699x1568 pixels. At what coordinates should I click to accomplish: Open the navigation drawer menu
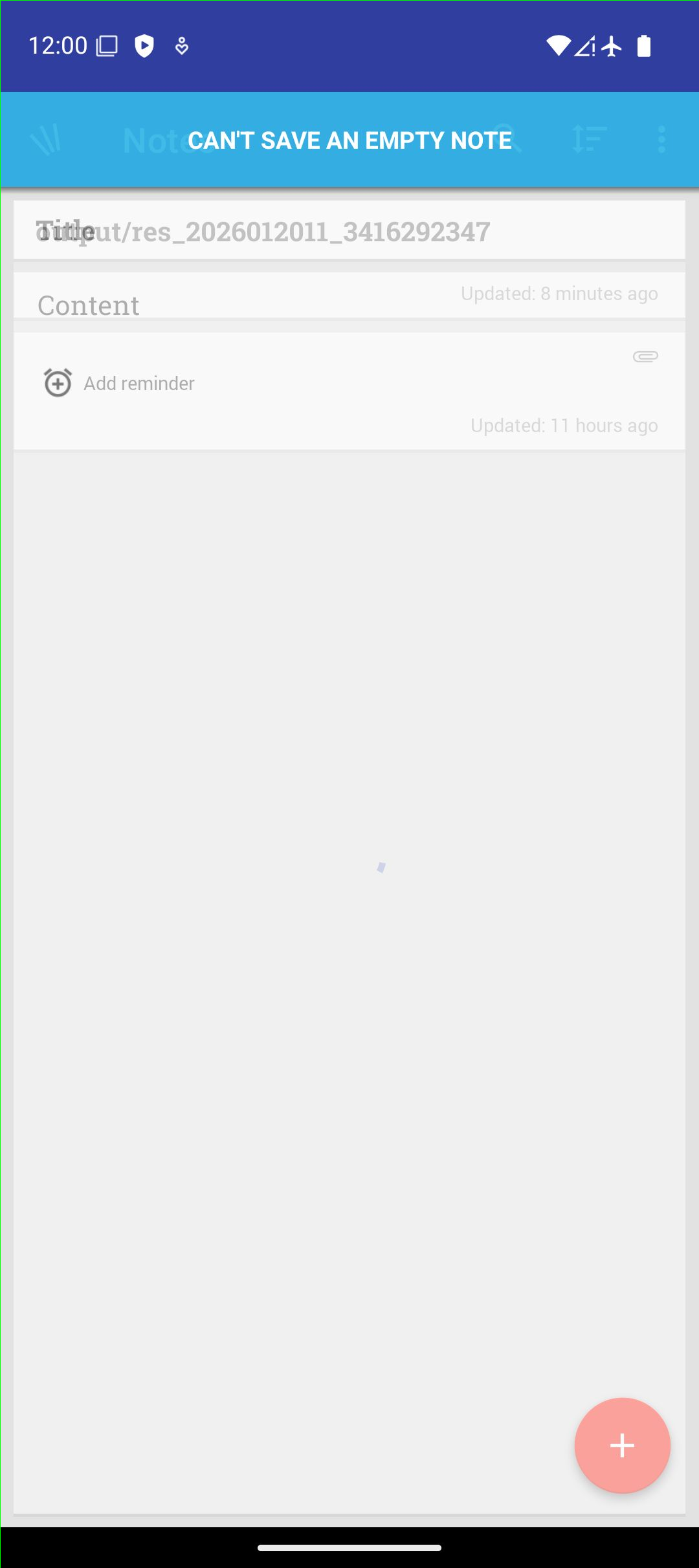point(45,140)
